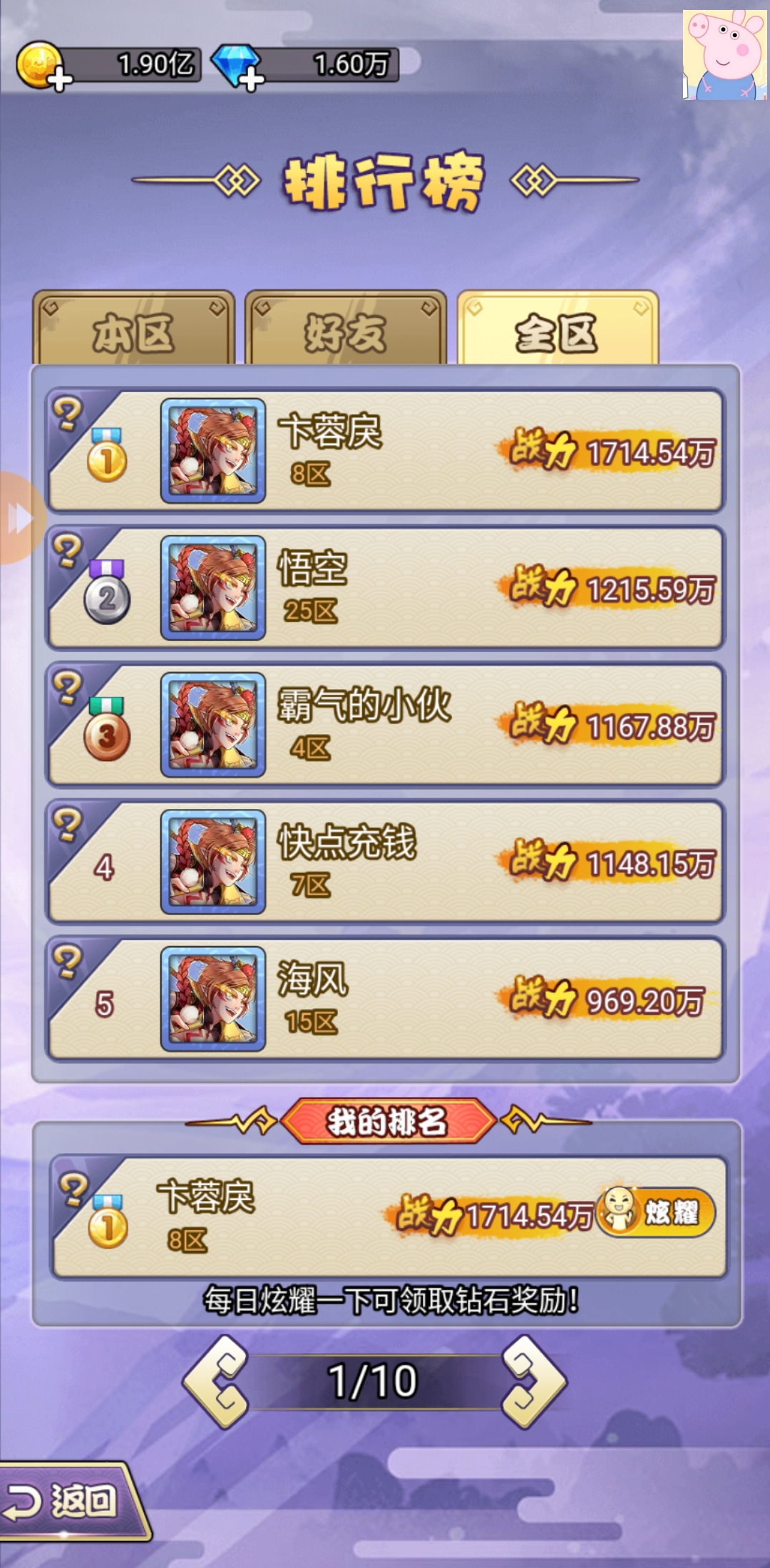Image resolution: width=770 pixels, height=1568 pixels.
Task: View 海风's ranking entry
Action: click(385, 998)
